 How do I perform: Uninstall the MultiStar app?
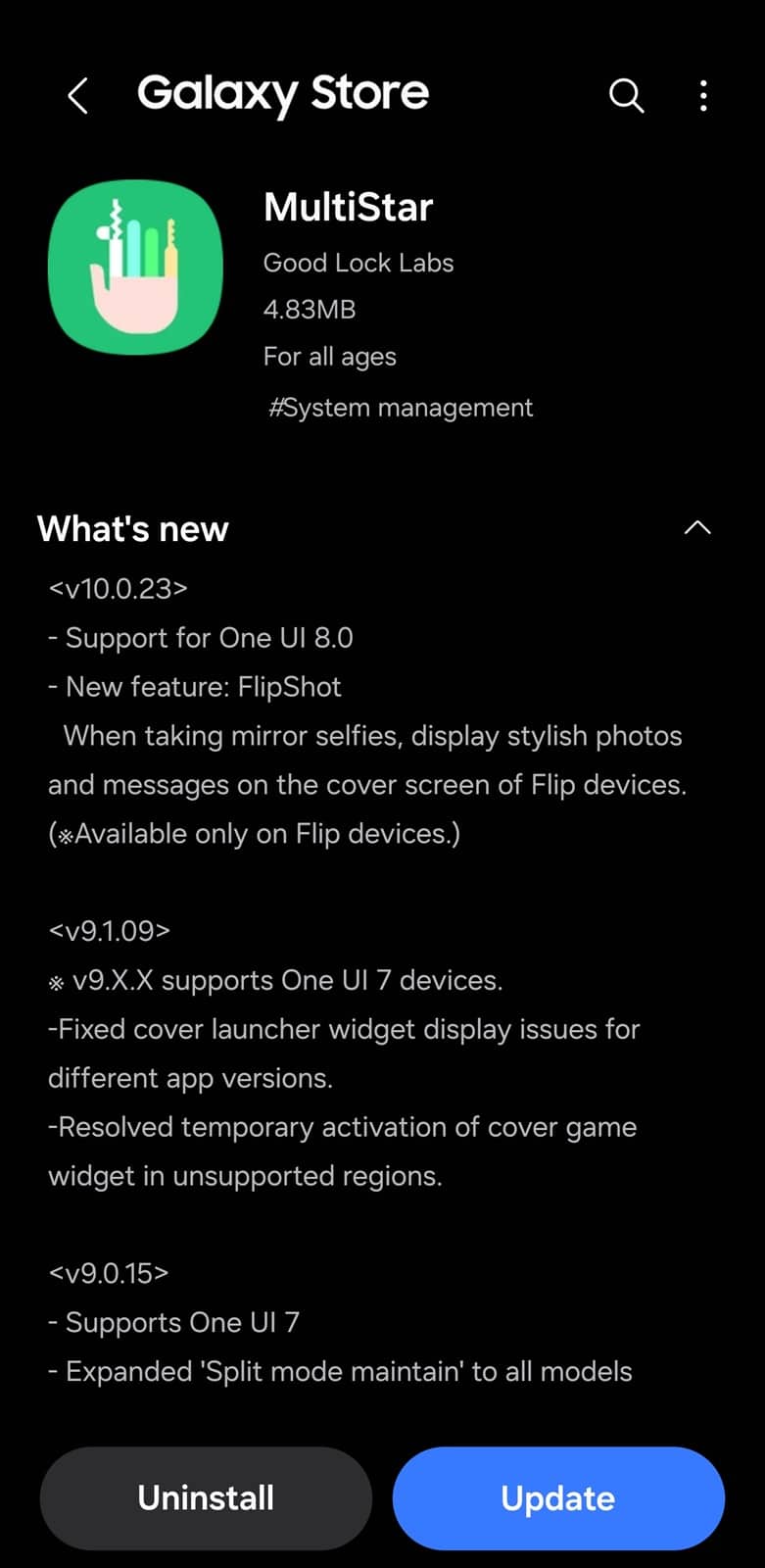coord(206,1497)
